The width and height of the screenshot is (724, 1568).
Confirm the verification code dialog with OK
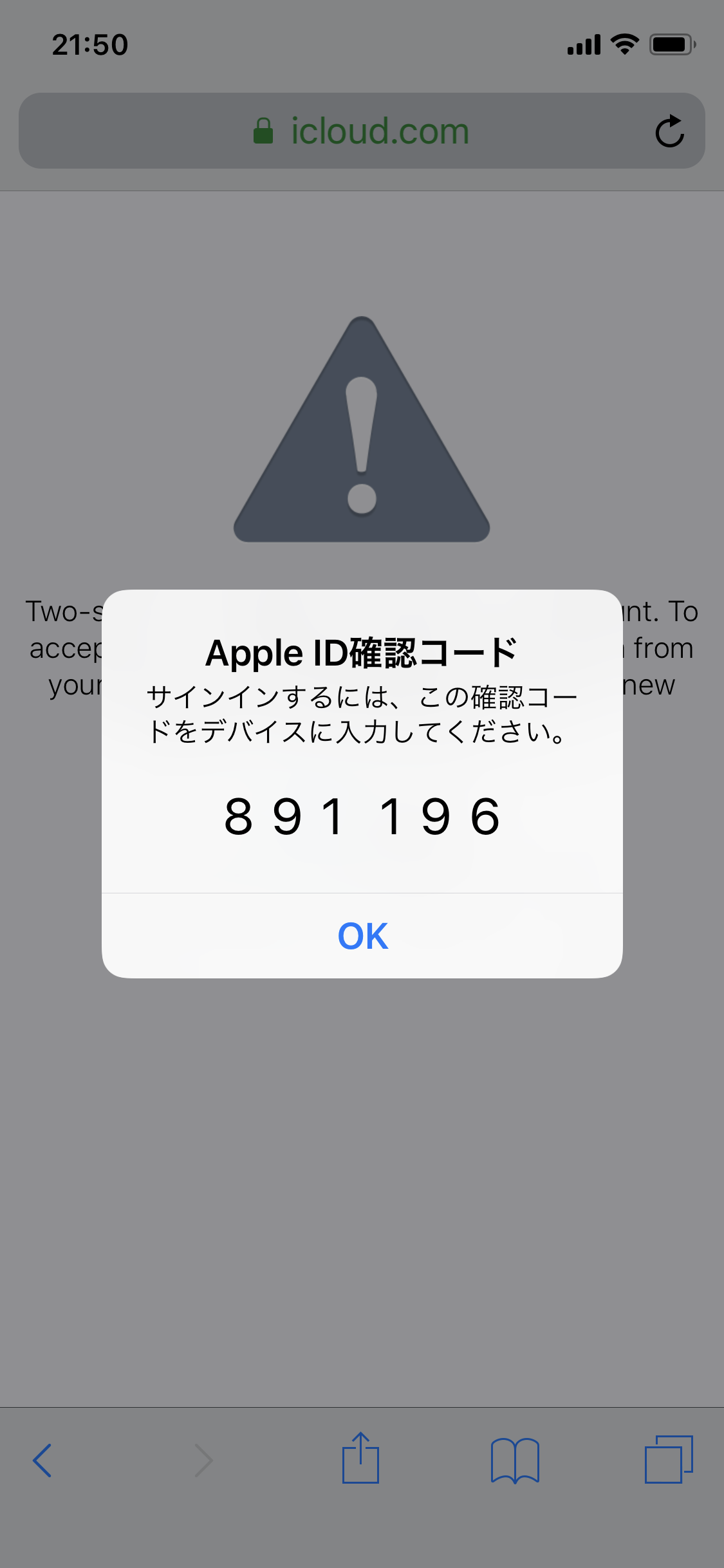tap(362, 935)
